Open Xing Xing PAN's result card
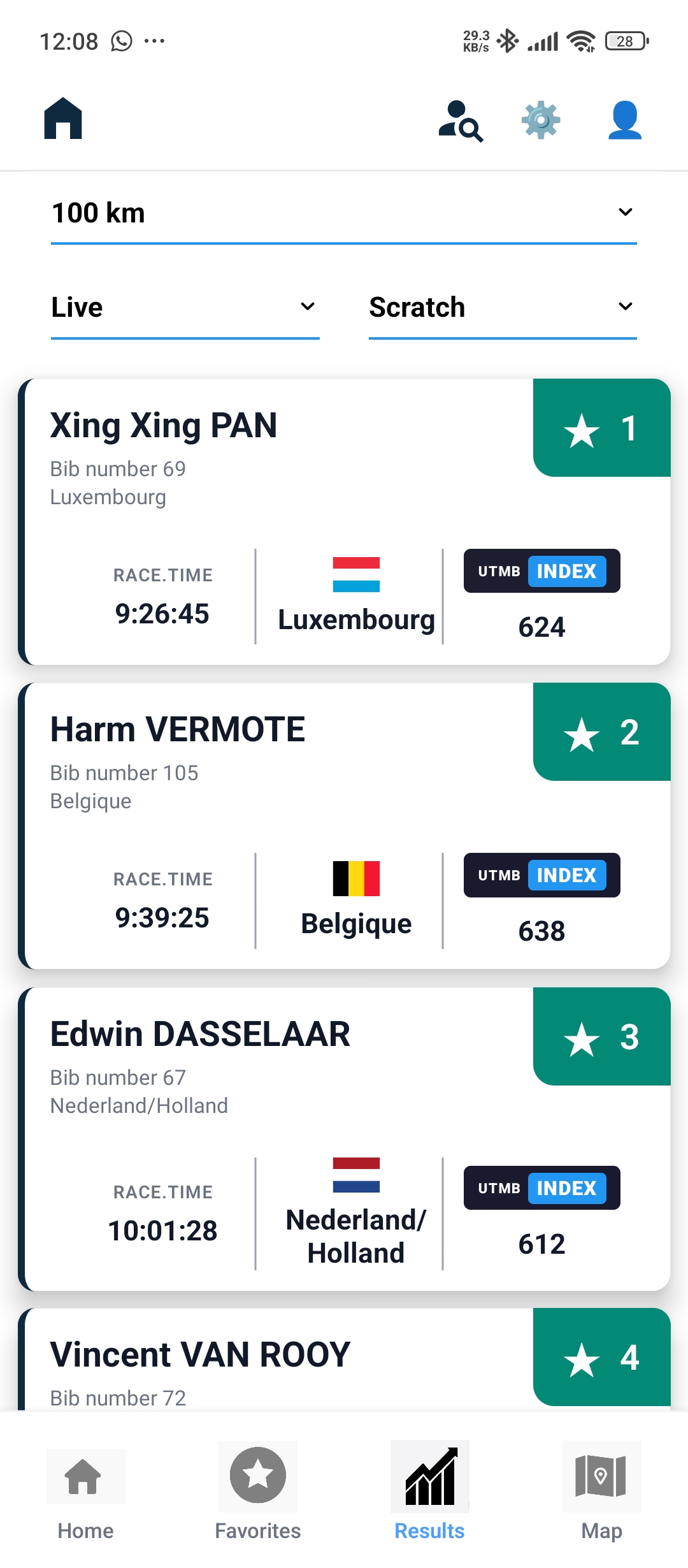688x1568 pixels. (x=344, y=522)
